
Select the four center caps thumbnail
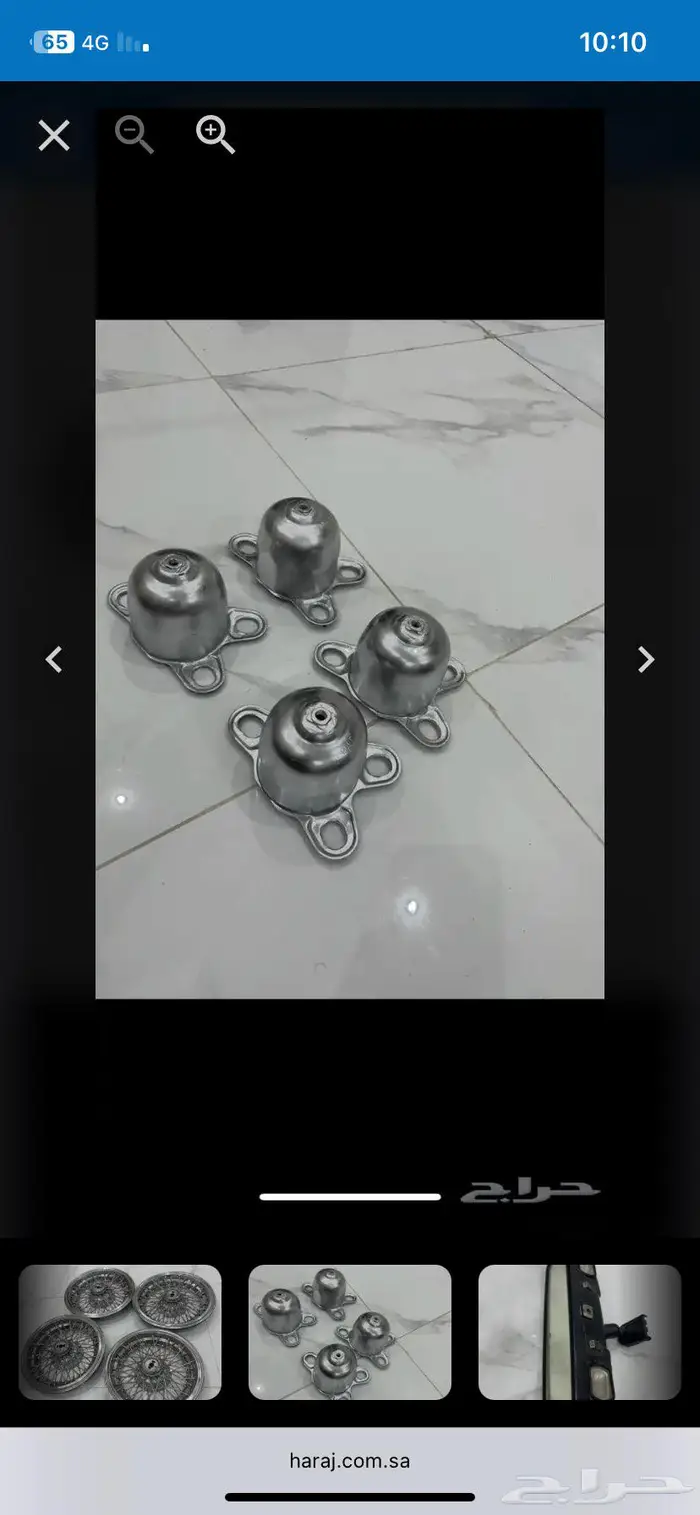pyautogui.click(x=350, y=1332)
